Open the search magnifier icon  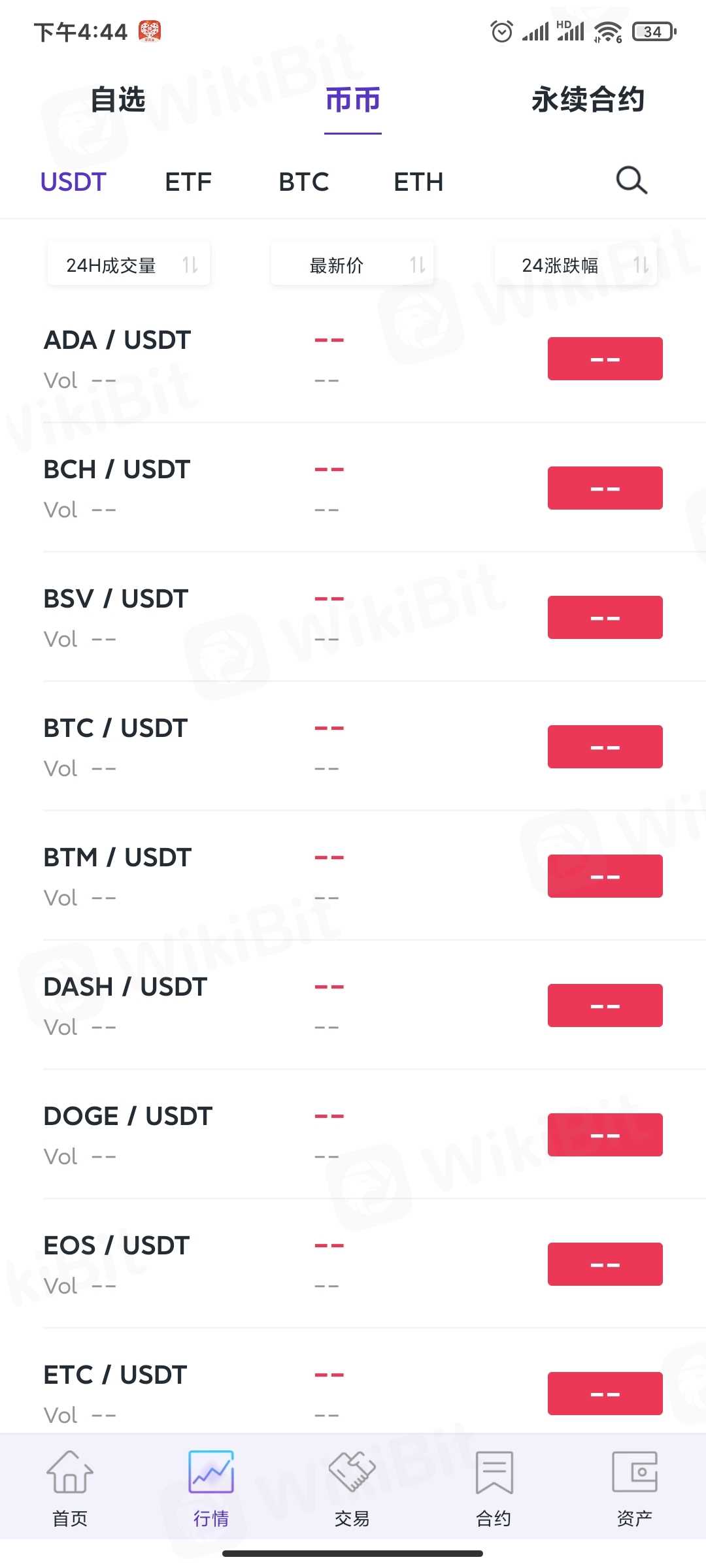click(x=631, y=181)
